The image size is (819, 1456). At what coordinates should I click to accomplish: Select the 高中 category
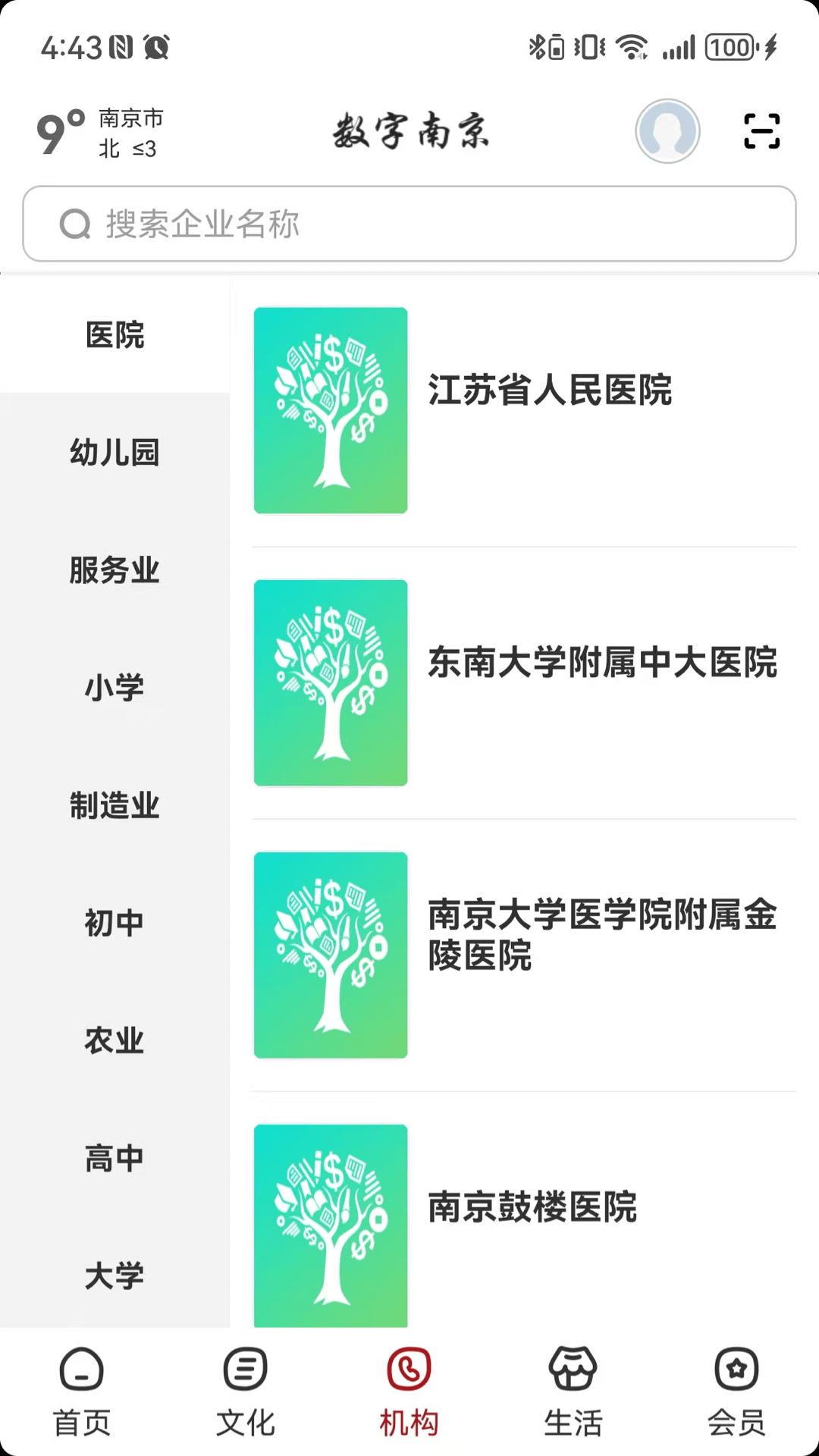click(115, 1158)
